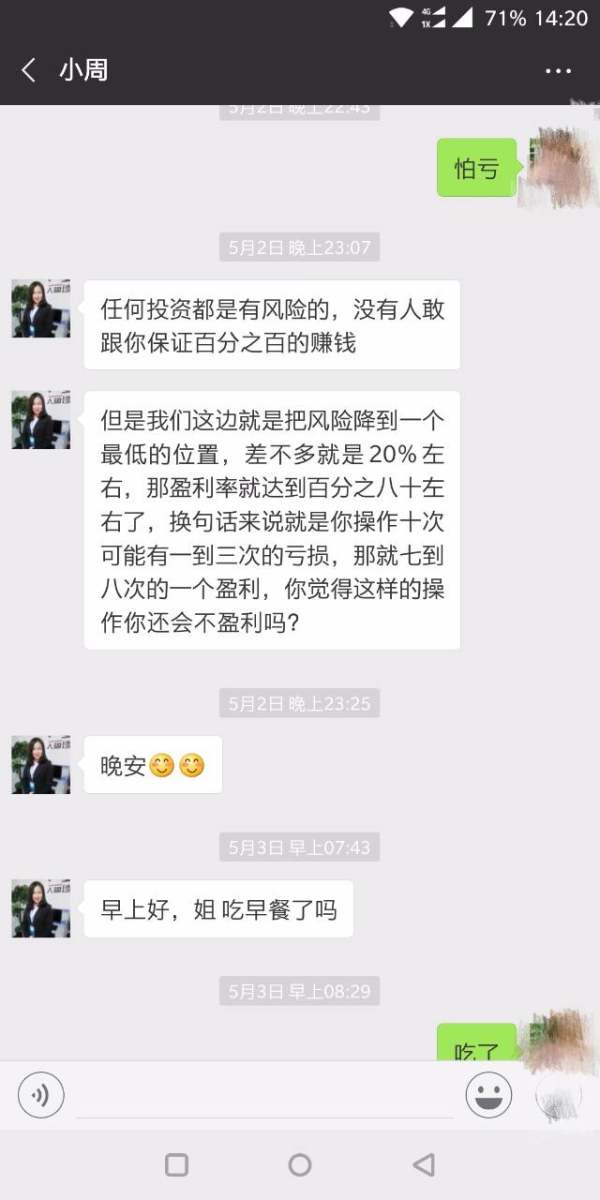Switch to voice message input
Image resolution: width=600 pixels, height=1200 pixels.
(x=41, y=1096)
